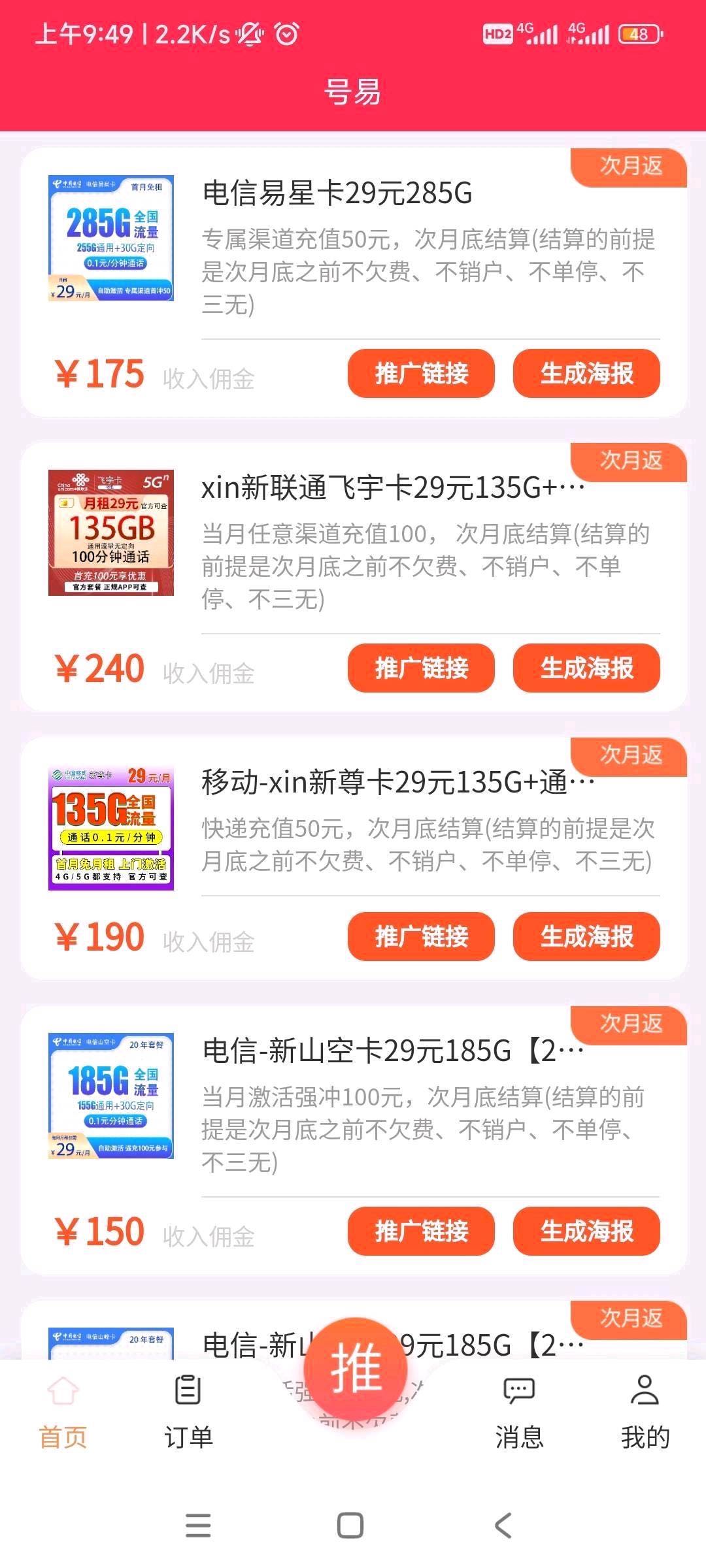Viewport: 706px width, 1568px height.
Task: Get 推广链接 for xin新联通飞宇卡
Action: (x=420, y=668)
